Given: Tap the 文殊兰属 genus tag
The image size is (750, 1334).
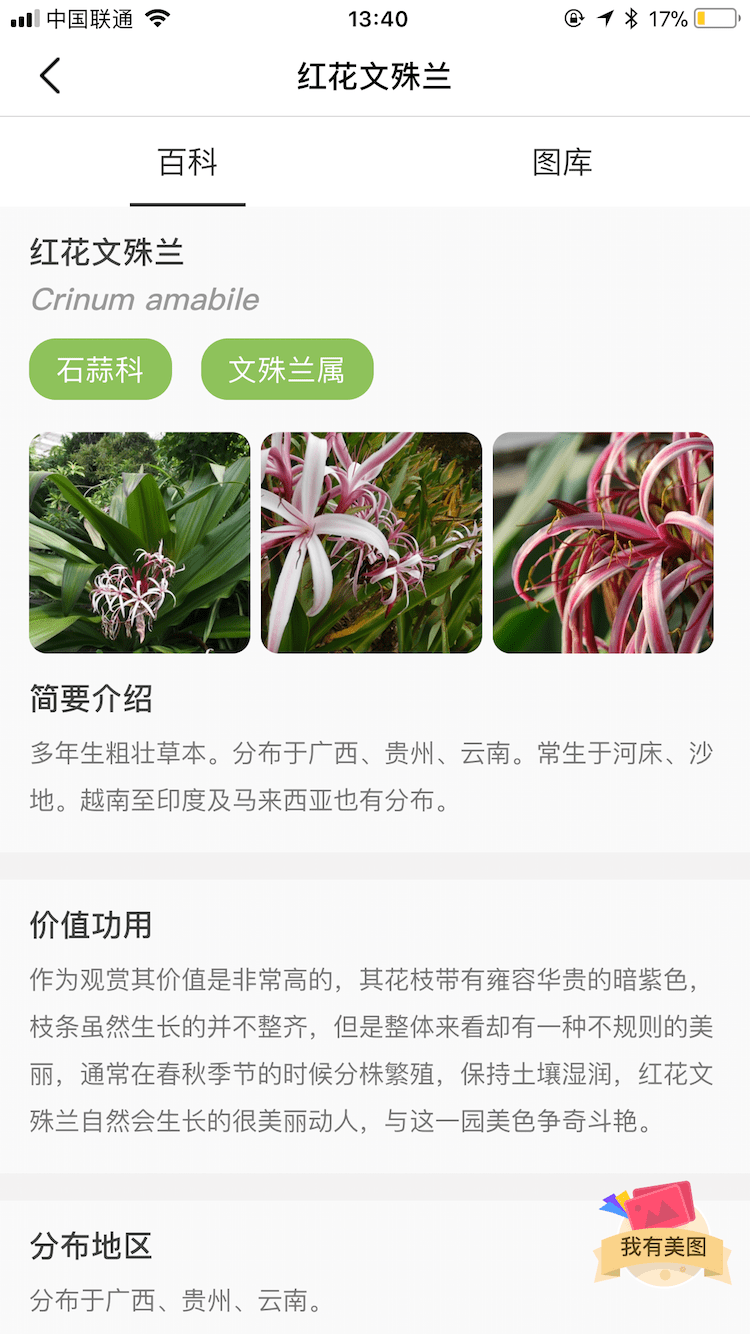Looking at the screenshot, I should (287, 369).
